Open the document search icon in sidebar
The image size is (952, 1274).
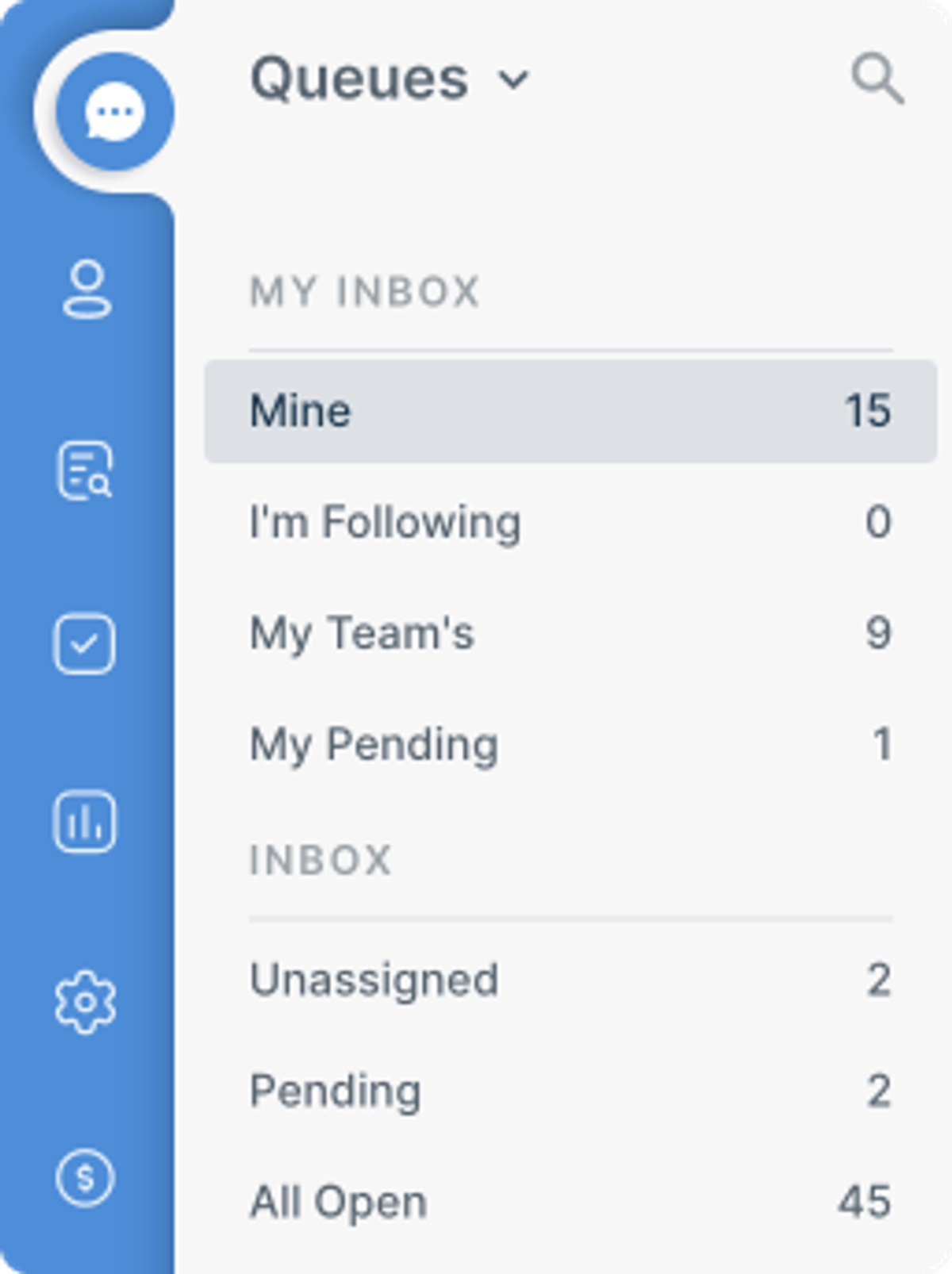[x=85, y=471]
